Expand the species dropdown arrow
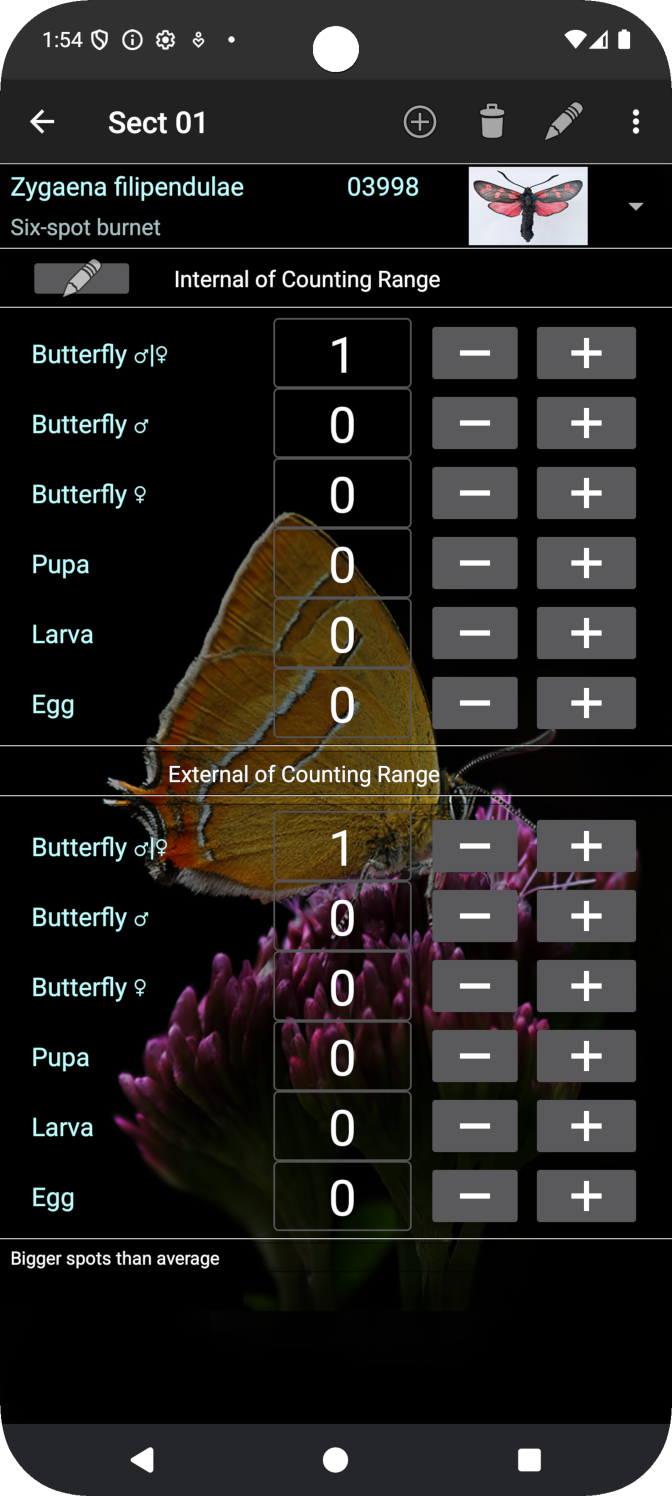 (635, 206)
